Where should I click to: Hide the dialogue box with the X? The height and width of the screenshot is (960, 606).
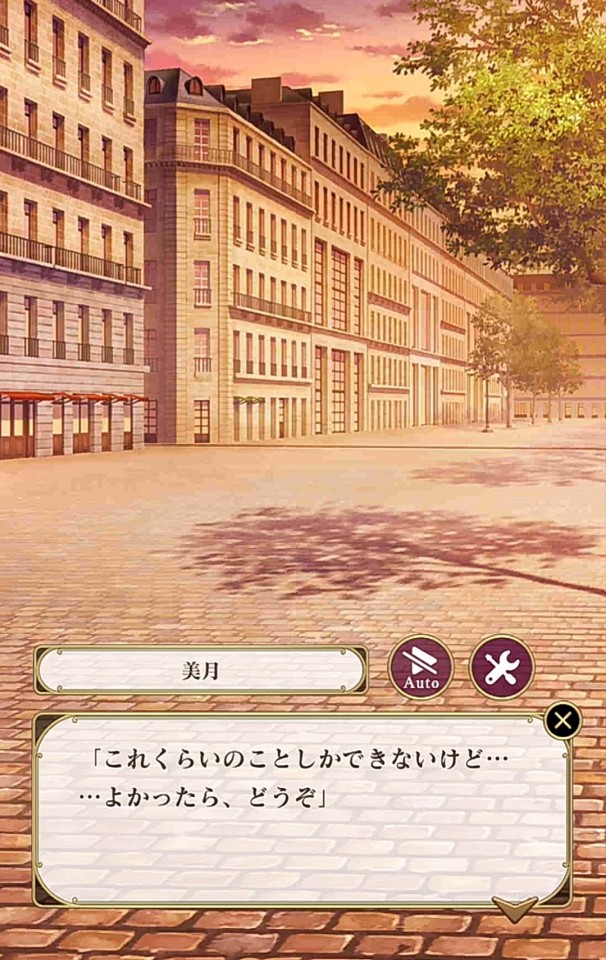[563, 719]
